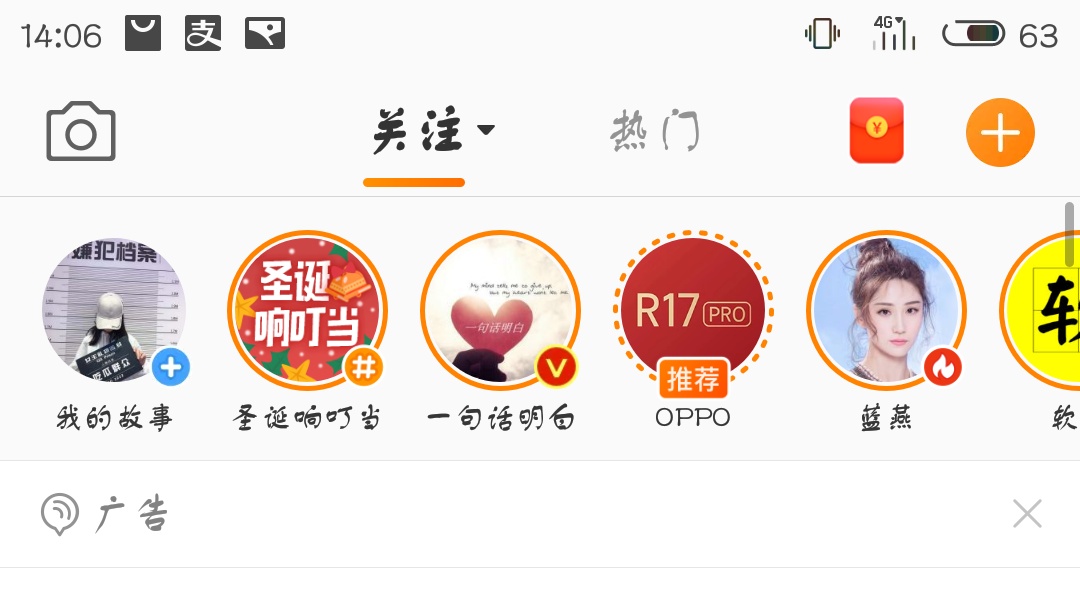Switch to the 热门 tab
Viewport: 1080px width, 605px height.
pos(655,132)
